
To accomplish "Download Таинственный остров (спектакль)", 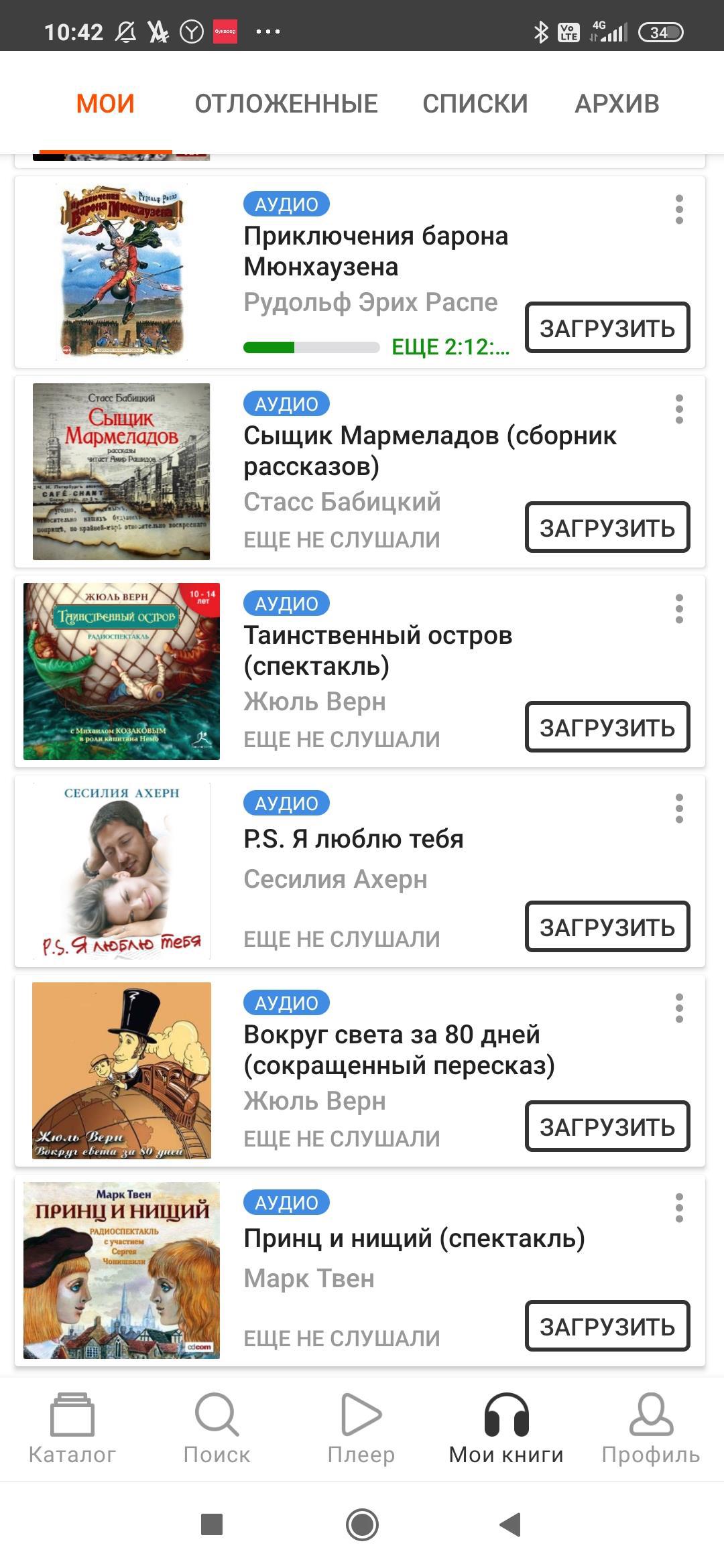I will tap(607, 727).
